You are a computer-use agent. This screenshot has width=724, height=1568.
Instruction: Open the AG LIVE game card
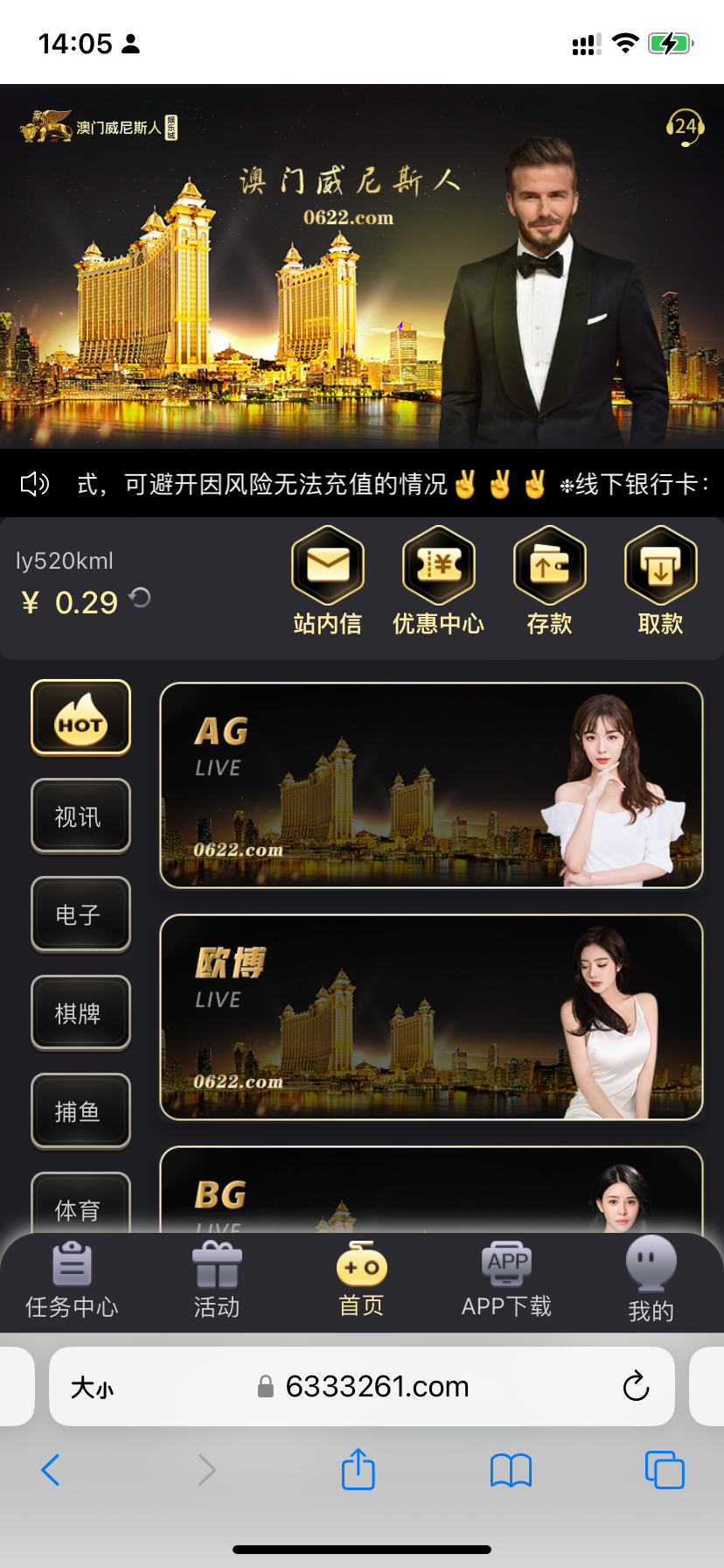tap(431, 786)
